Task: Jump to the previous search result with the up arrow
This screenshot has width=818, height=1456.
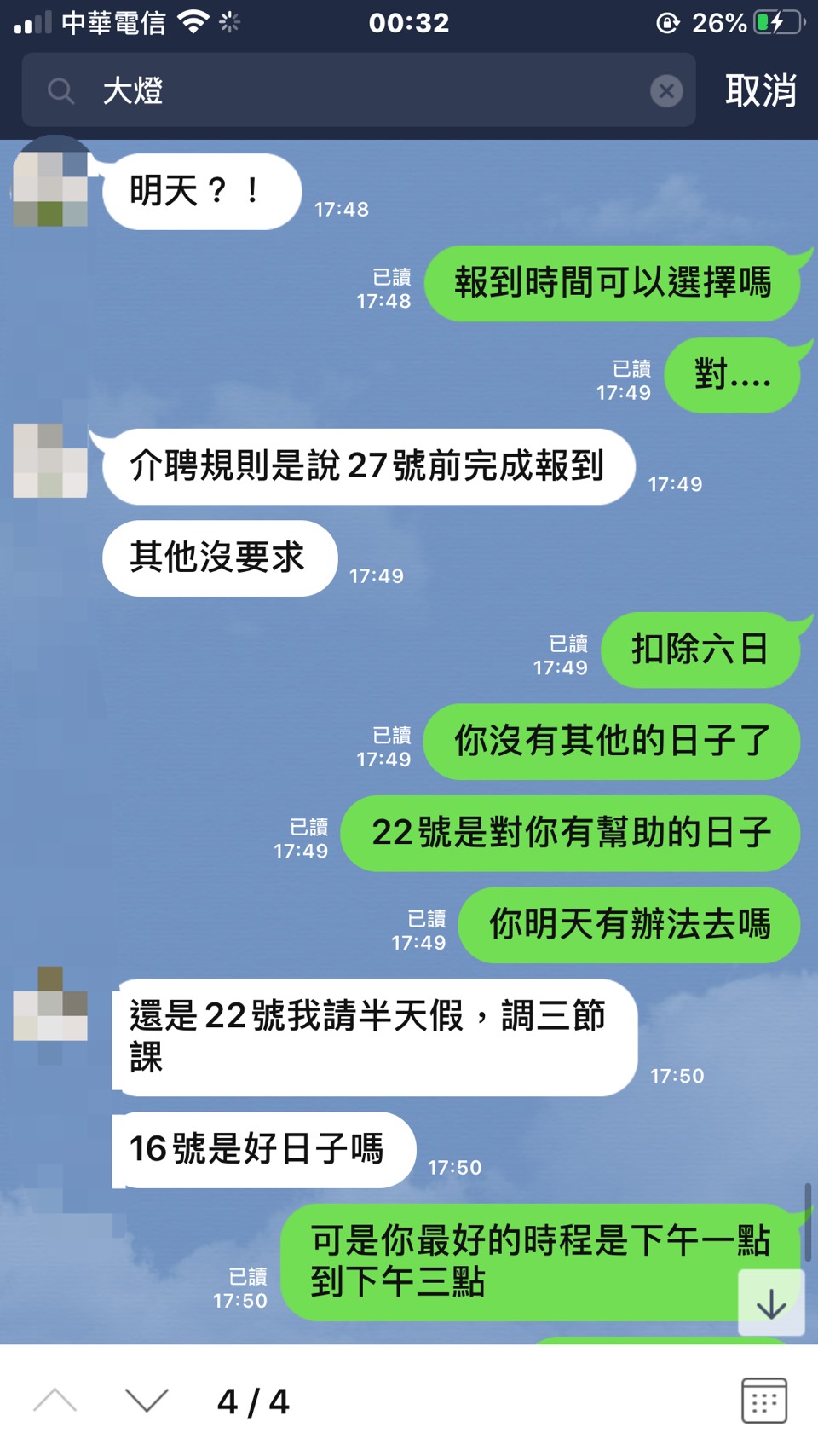Action: tap(55, 1401)
